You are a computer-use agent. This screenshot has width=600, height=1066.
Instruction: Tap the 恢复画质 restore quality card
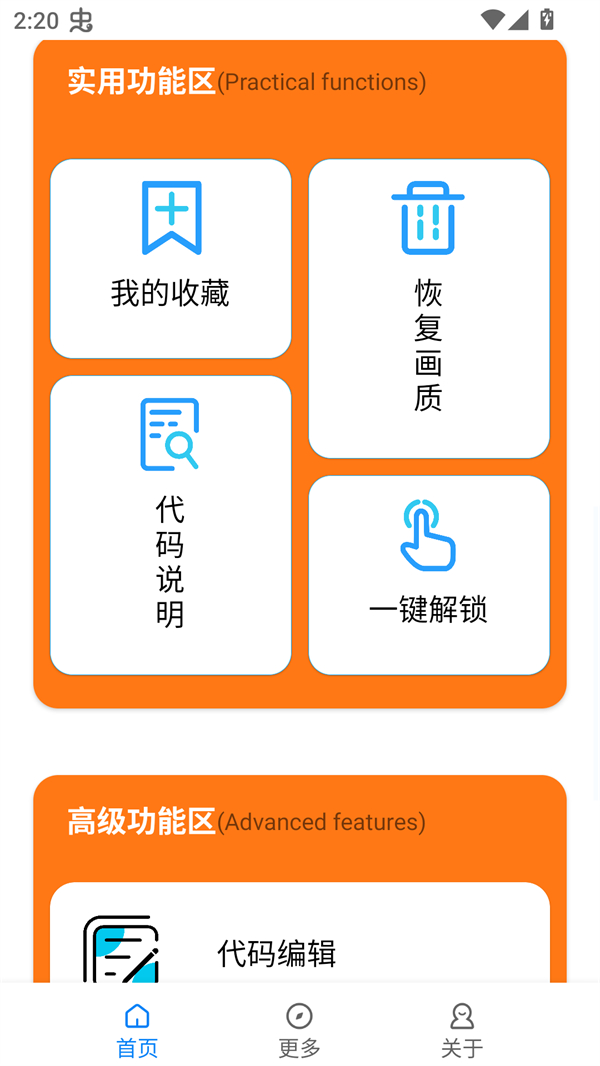428,308
